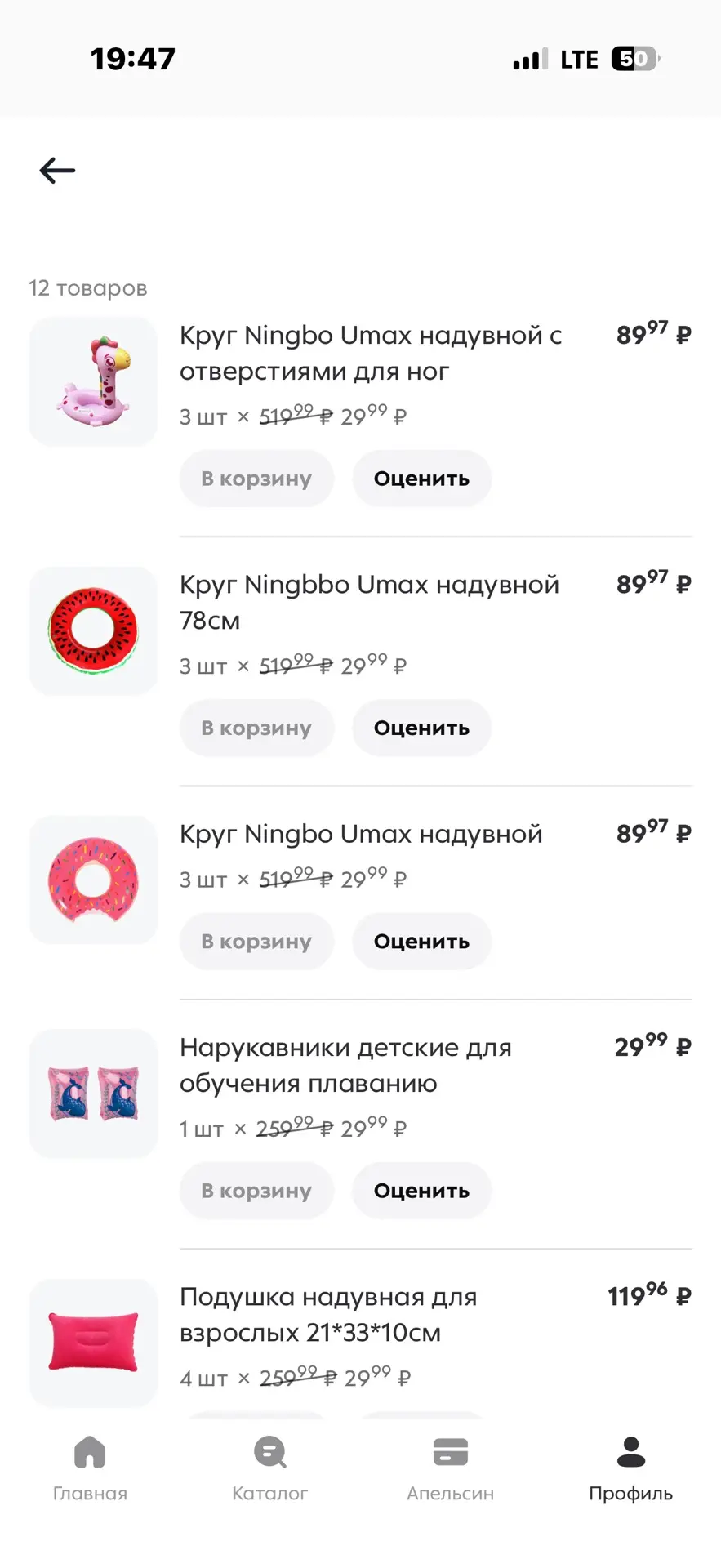Image resolution: width=721 pixels, height=1568 pixels.
Task: Add the leg-hole Ningbo Umax ring to cart
Action: coord(256,479)
